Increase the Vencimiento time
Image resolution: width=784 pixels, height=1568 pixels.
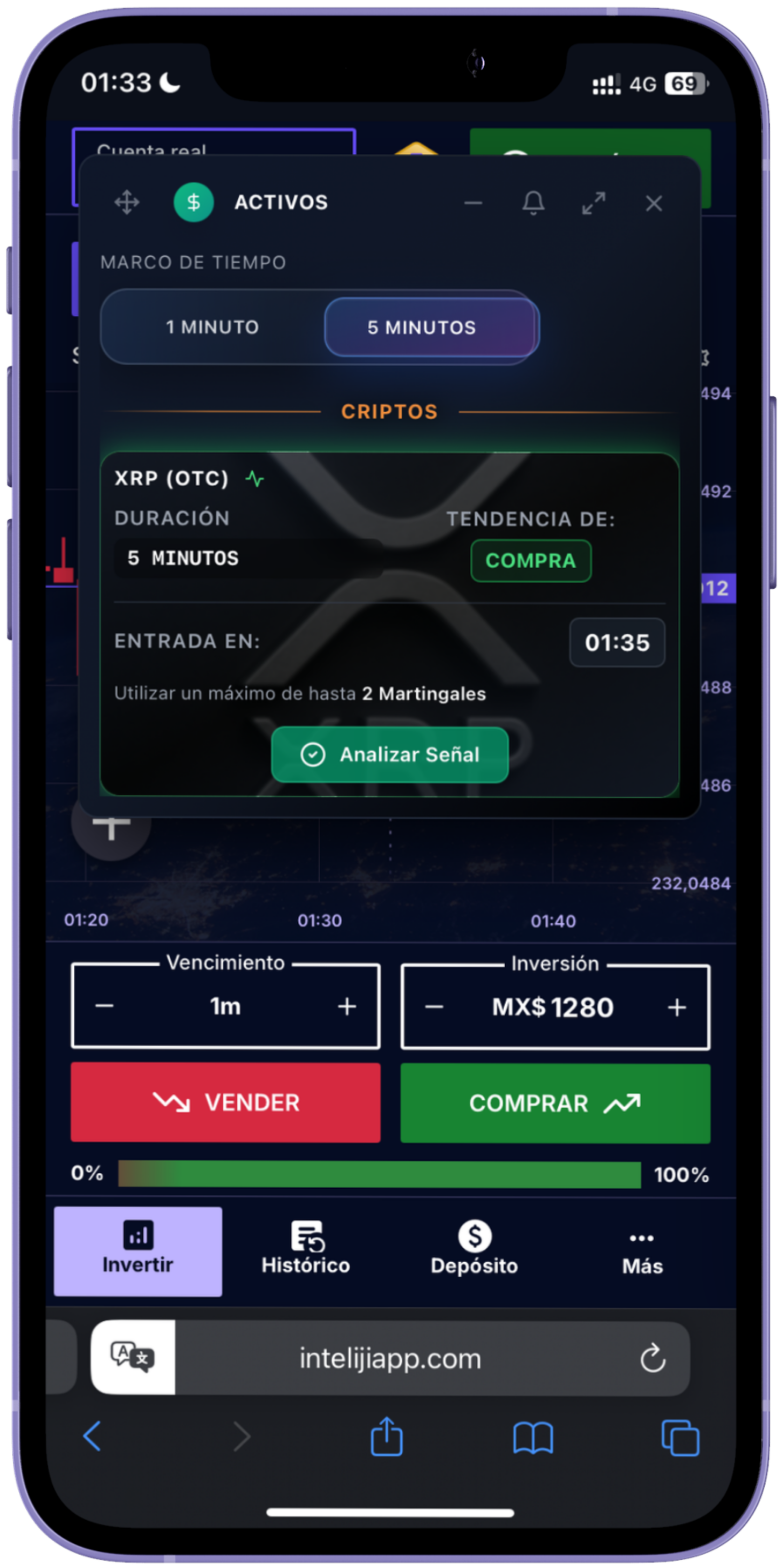[x=347, y=1006]
